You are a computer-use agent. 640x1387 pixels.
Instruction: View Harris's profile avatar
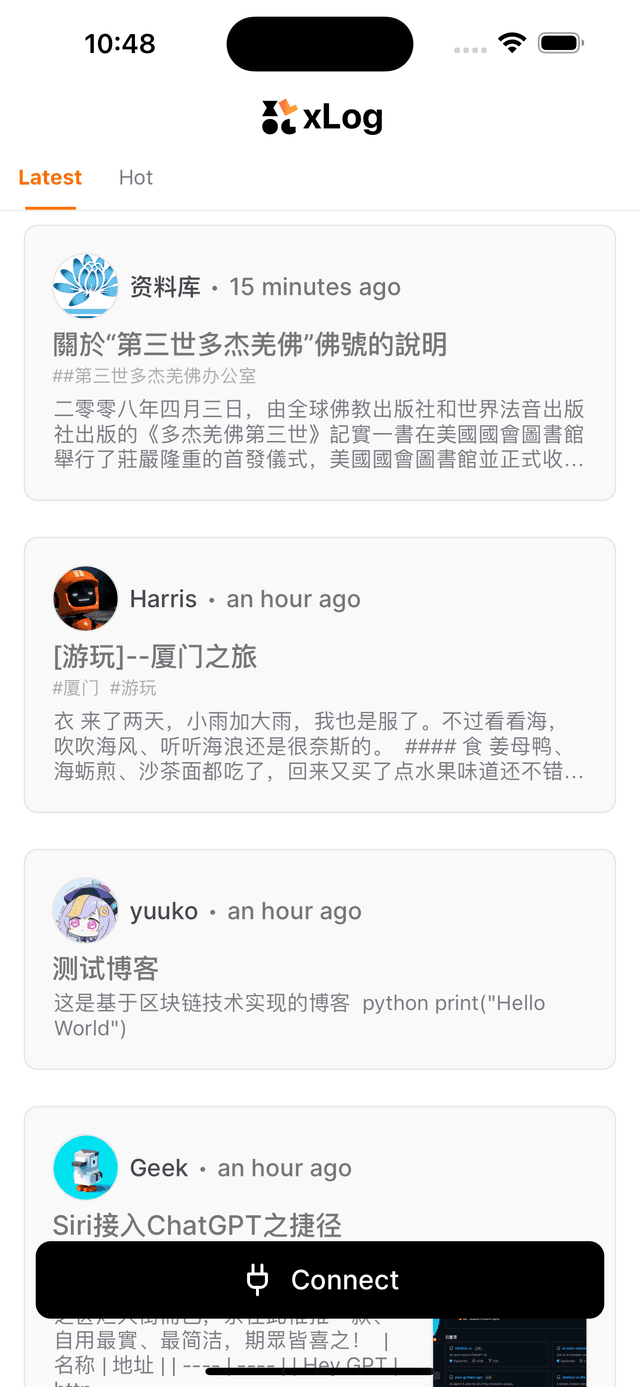85,599
